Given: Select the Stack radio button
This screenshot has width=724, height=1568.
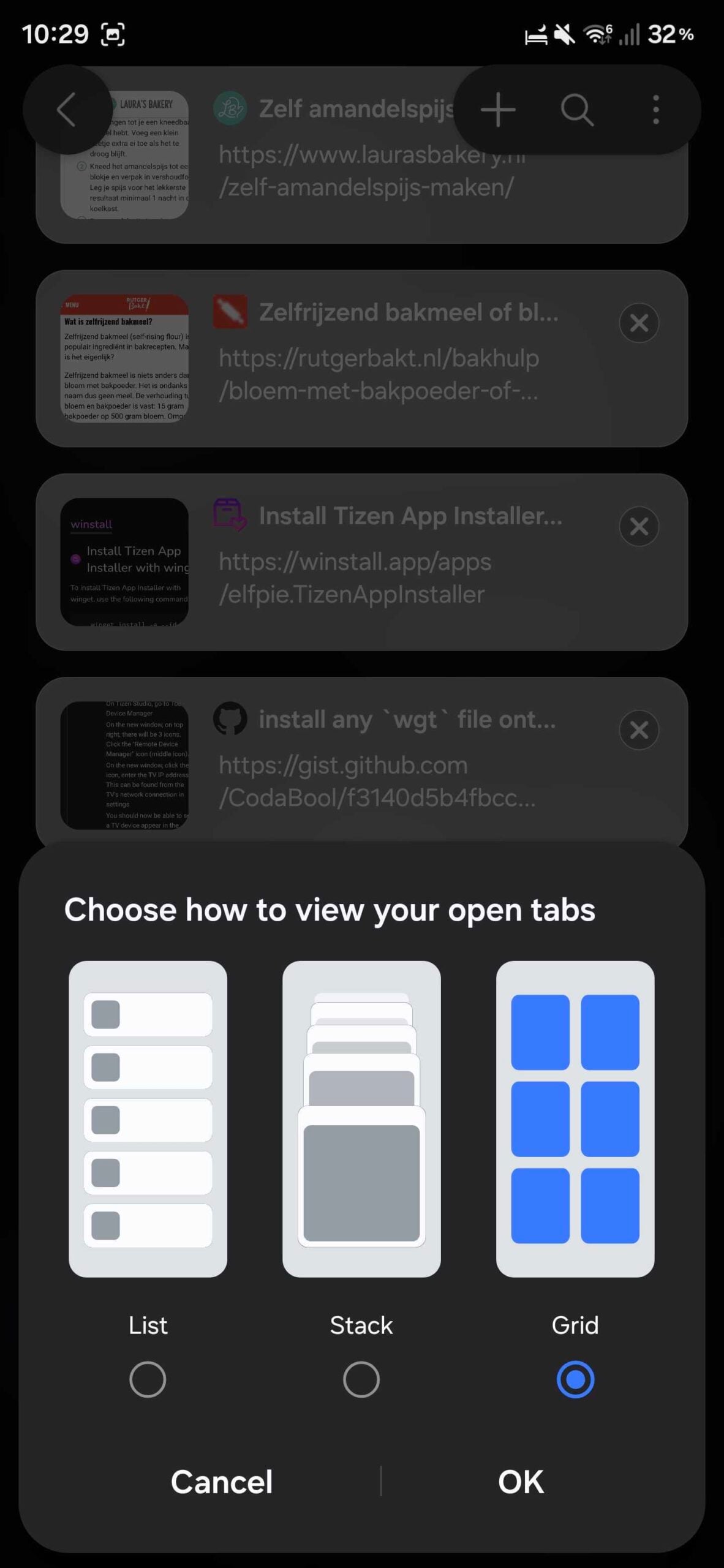Looking at the screenshot, I should [x=361, y=1379].
